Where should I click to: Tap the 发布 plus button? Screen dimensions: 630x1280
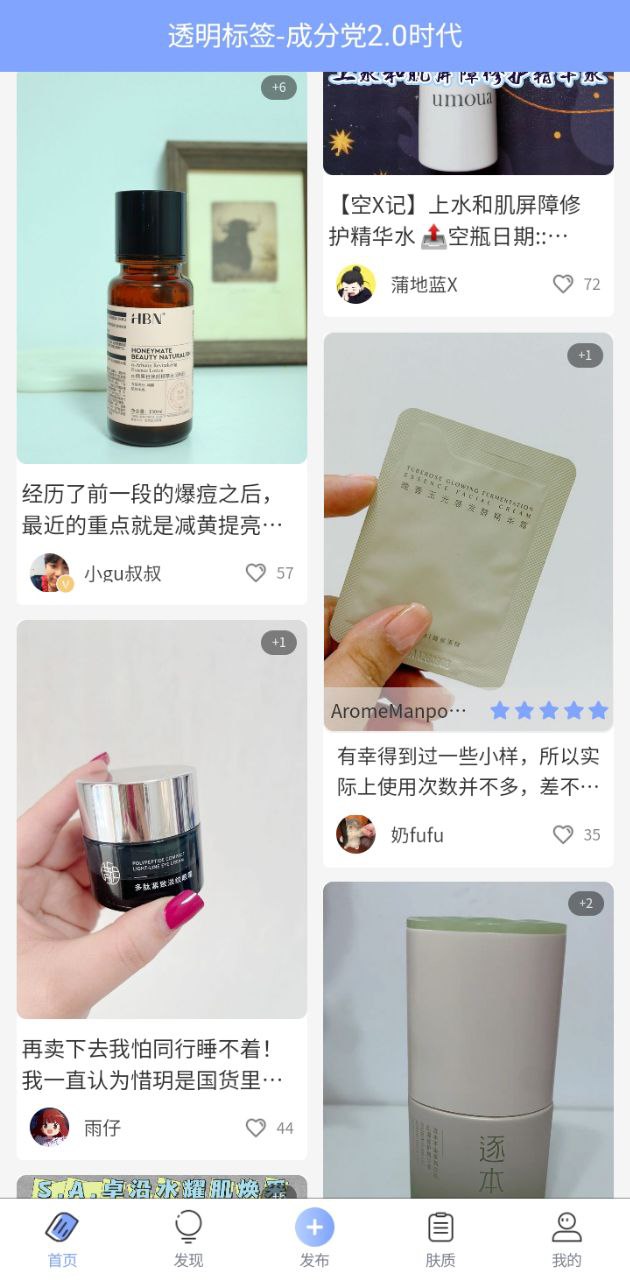point(314,1228)
